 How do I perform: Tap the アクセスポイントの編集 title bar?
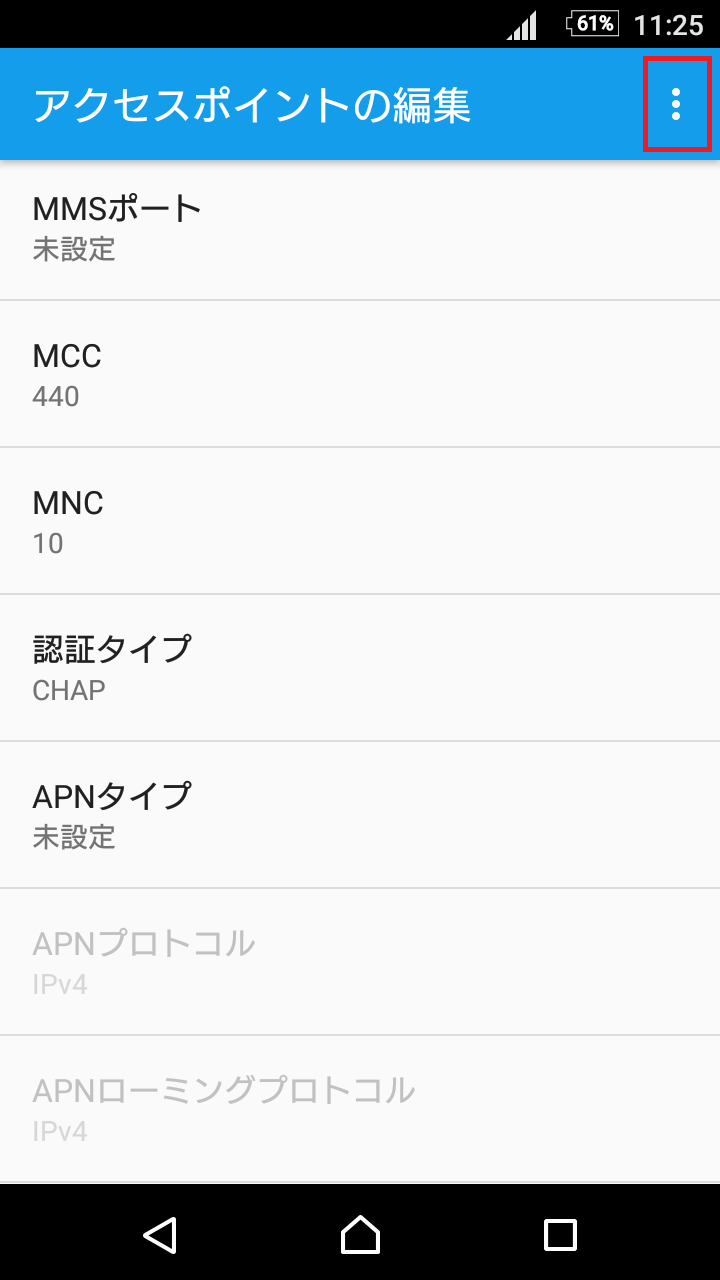(250, 103)
